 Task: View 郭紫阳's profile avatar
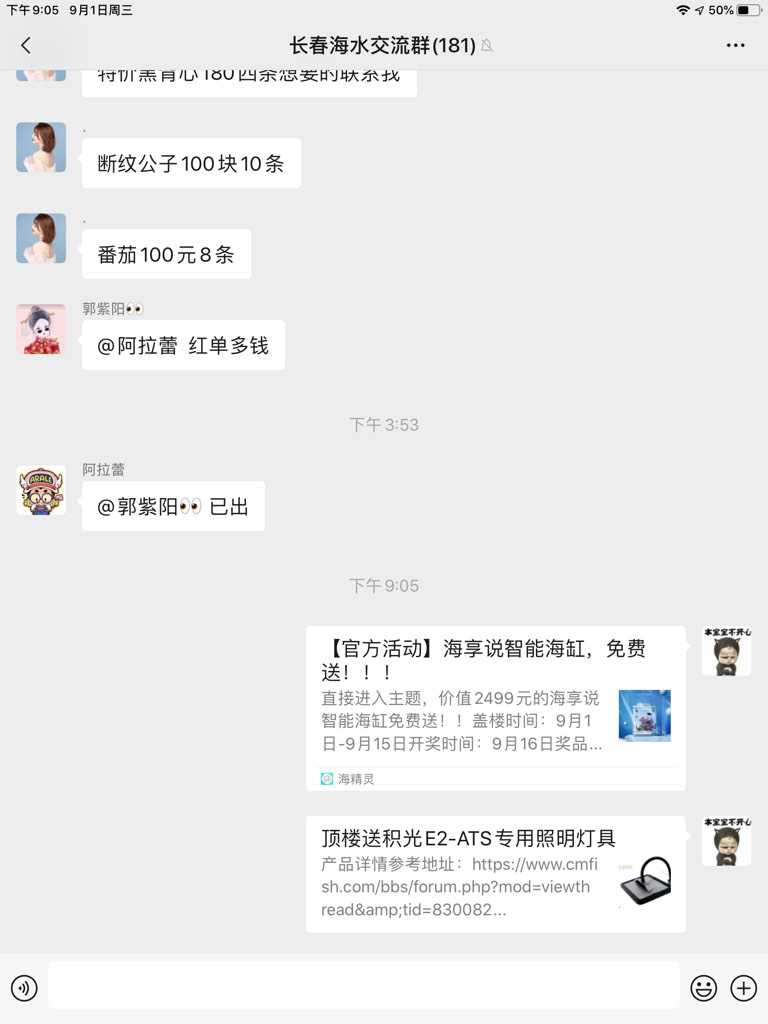(41, 329)
